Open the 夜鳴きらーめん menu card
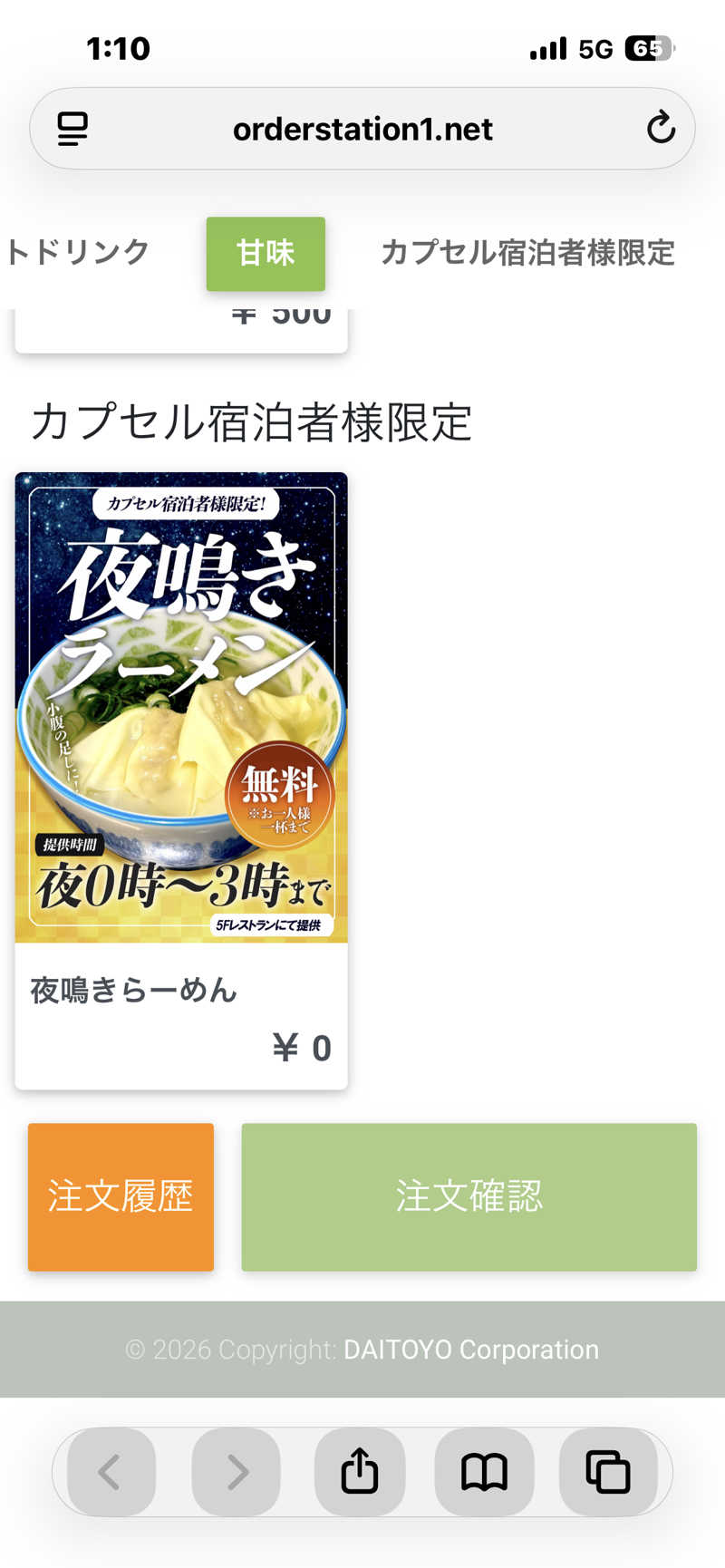The height and width of the screenshot is (1568, 725). (x=181, y=780)
